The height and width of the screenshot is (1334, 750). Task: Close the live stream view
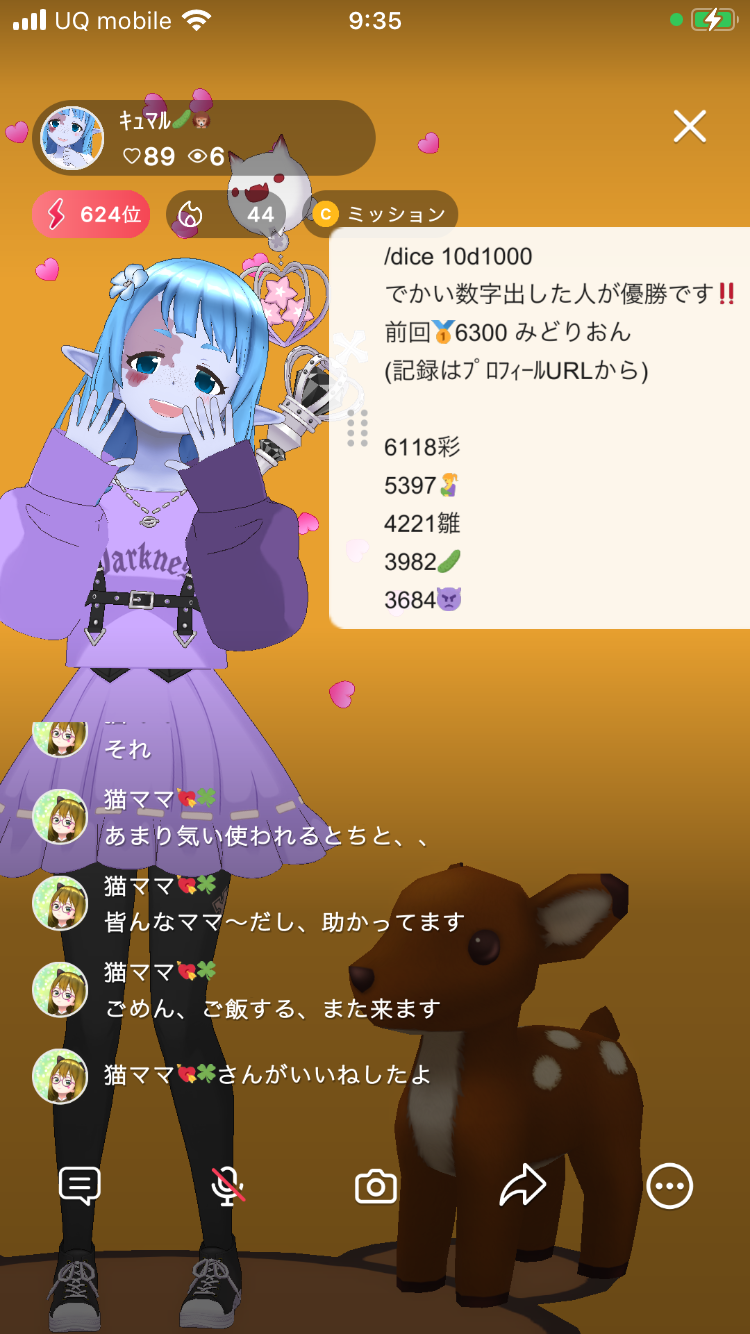pyautogui.click(x=690, y=127)
